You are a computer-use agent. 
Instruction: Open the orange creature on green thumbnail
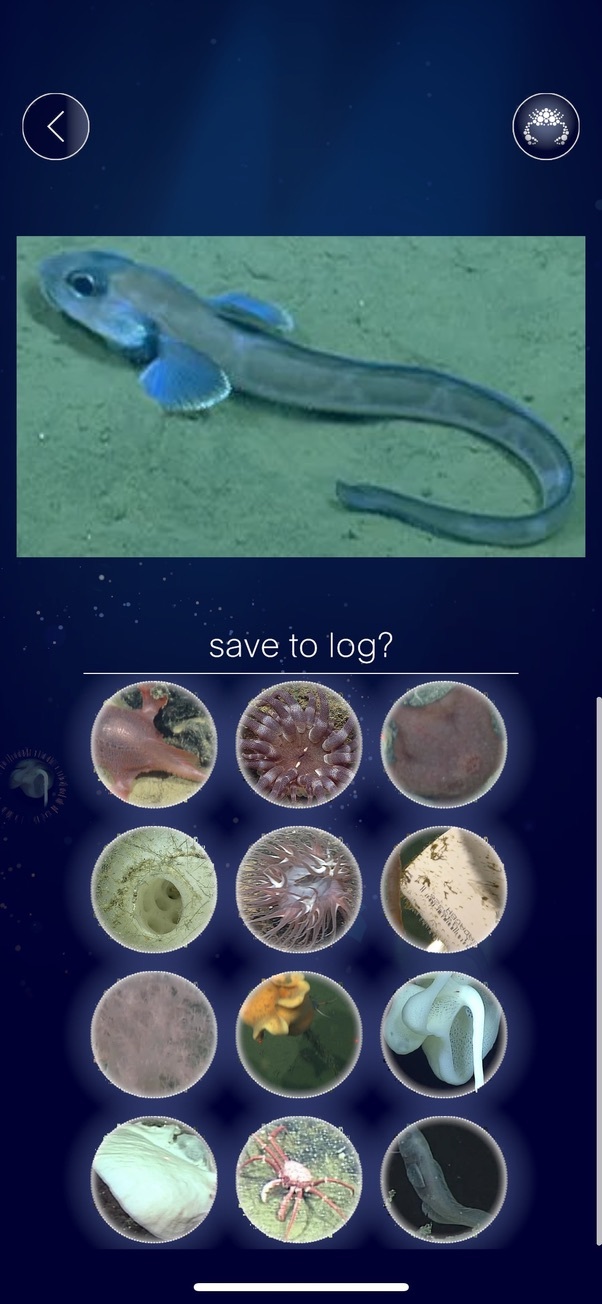[299, 1034]
